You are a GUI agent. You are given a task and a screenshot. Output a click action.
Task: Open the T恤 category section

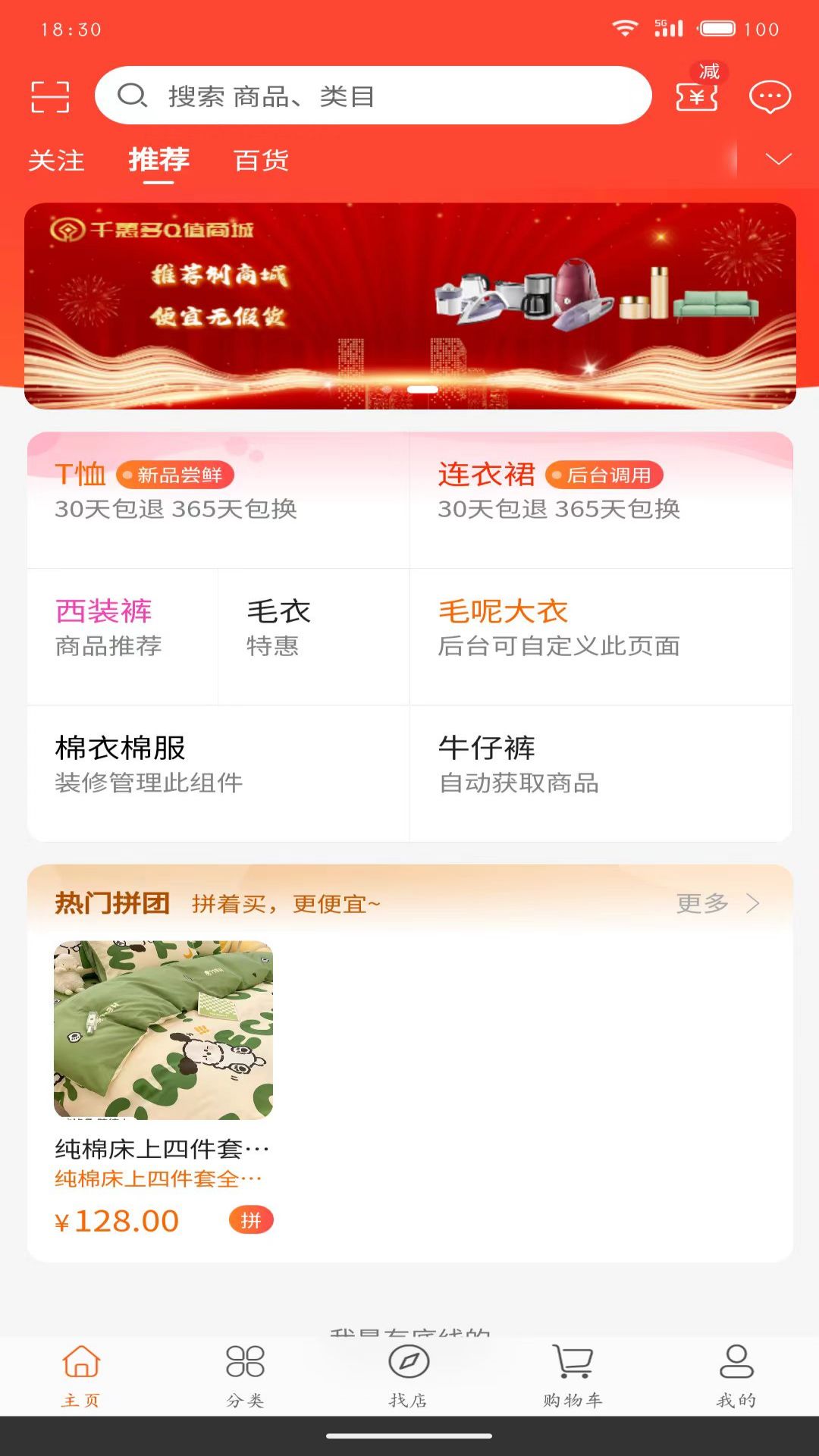[82, 473]
